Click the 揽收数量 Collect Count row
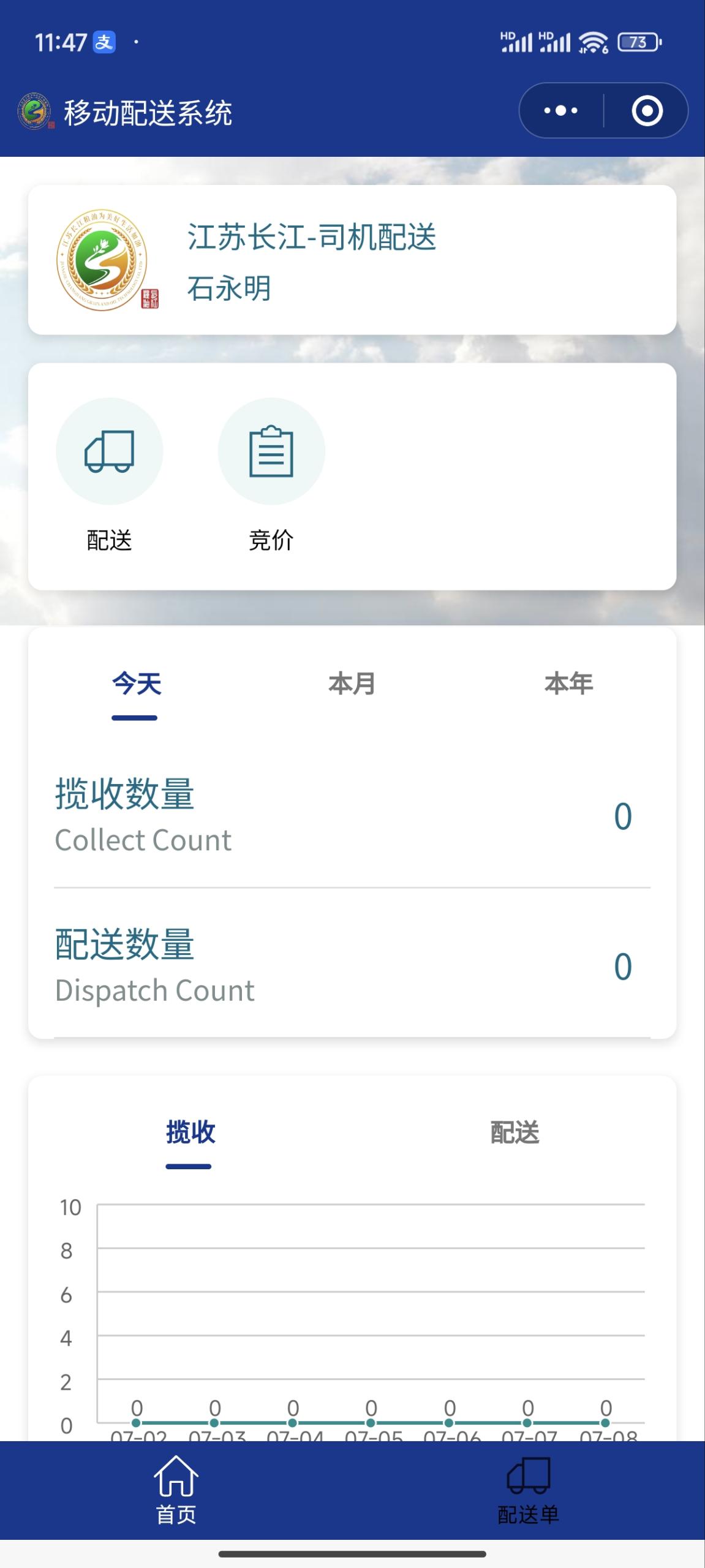The image size is (705, 1568). 352,815
